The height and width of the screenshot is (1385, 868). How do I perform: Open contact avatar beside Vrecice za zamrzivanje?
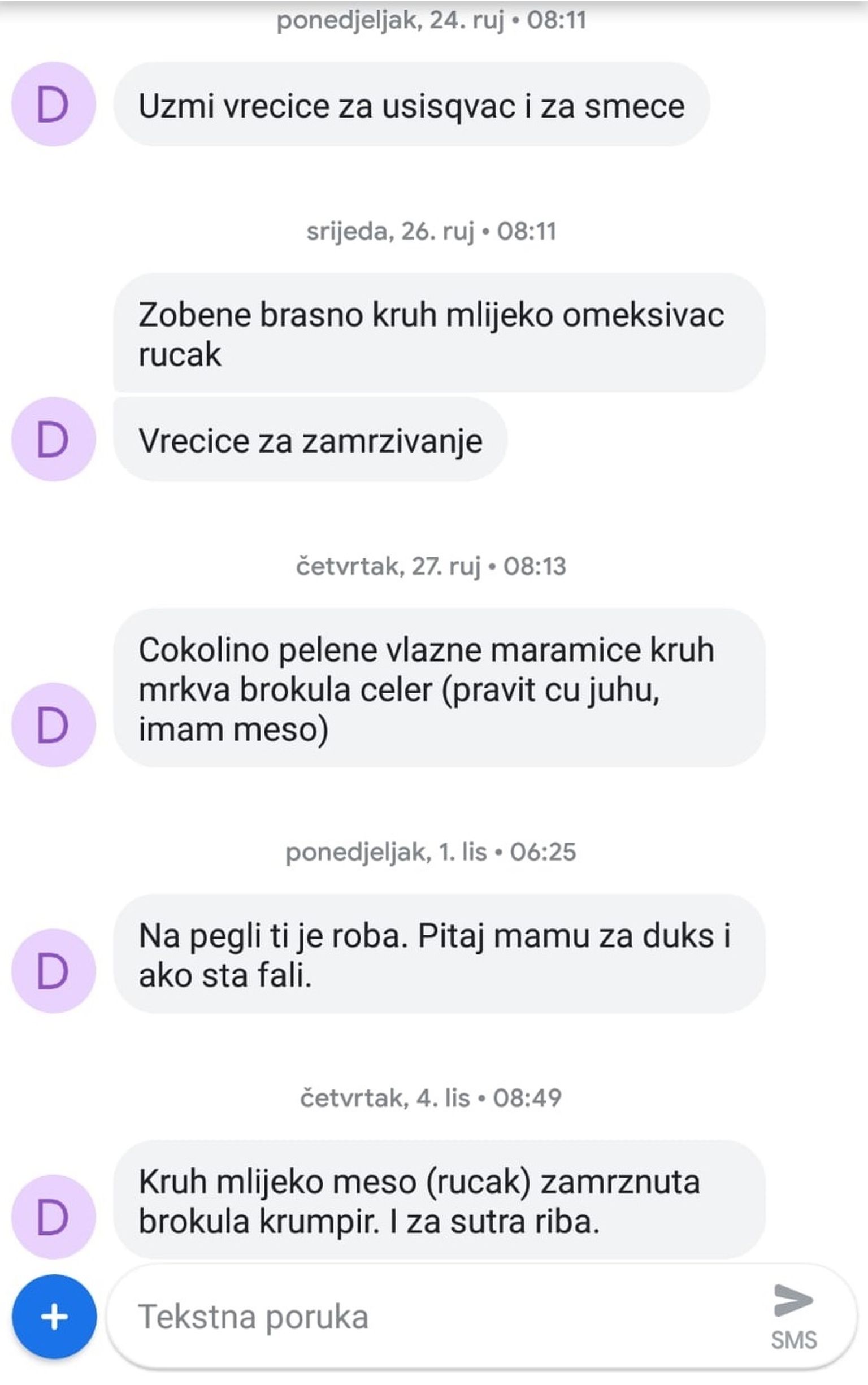[53, 439]
